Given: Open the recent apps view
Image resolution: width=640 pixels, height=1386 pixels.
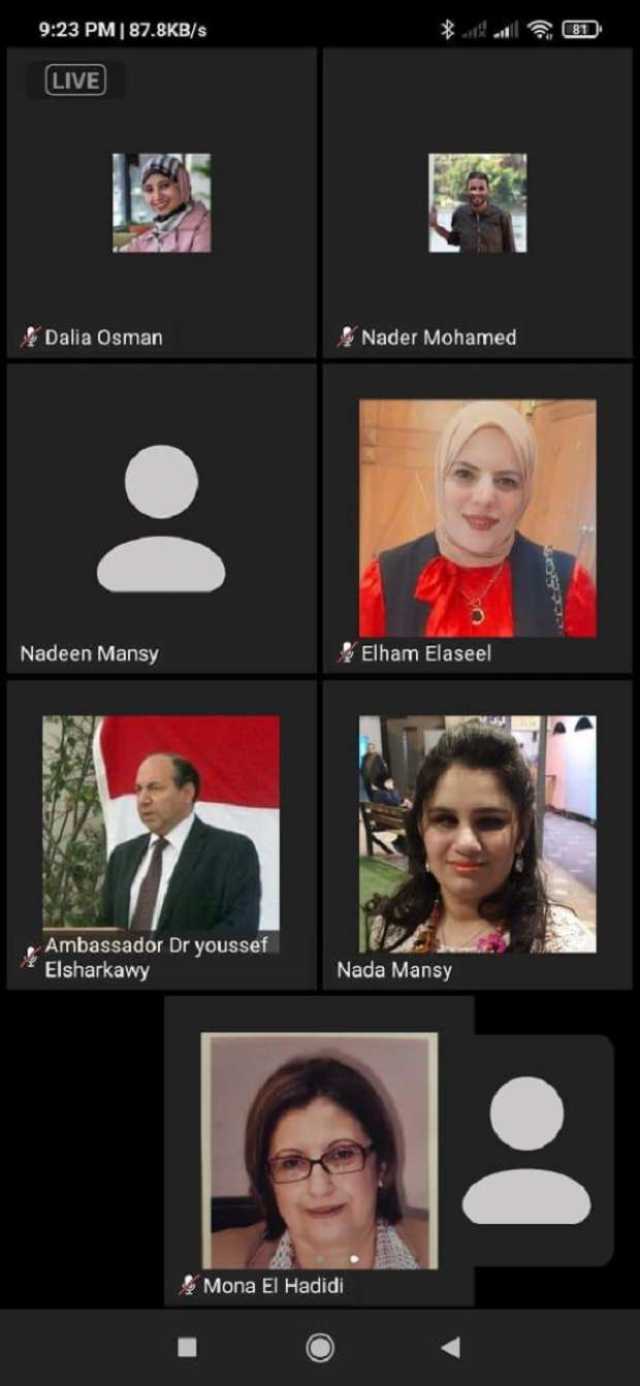Looking at the screenshot, I should tap(187, 1347).
